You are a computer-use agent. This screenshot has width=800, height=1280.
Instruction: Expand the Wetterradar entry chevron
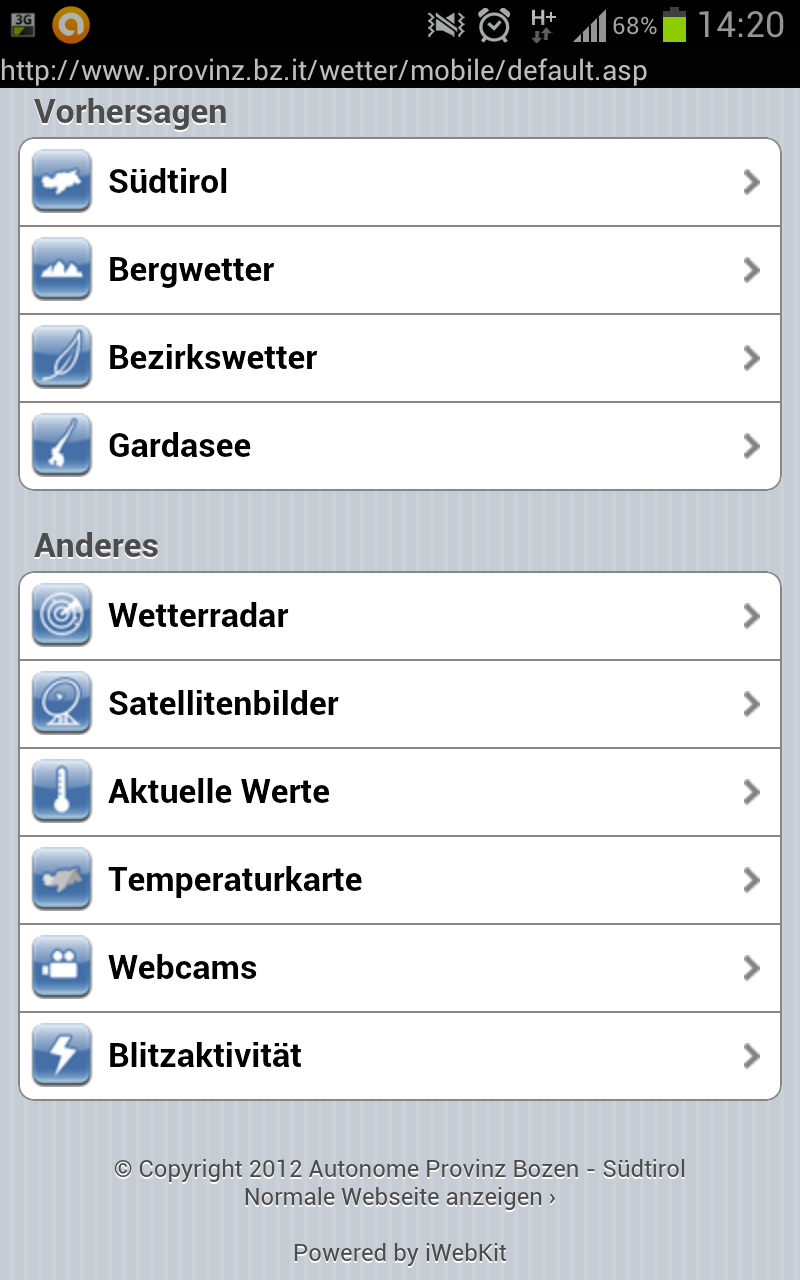tap(750, 615)
